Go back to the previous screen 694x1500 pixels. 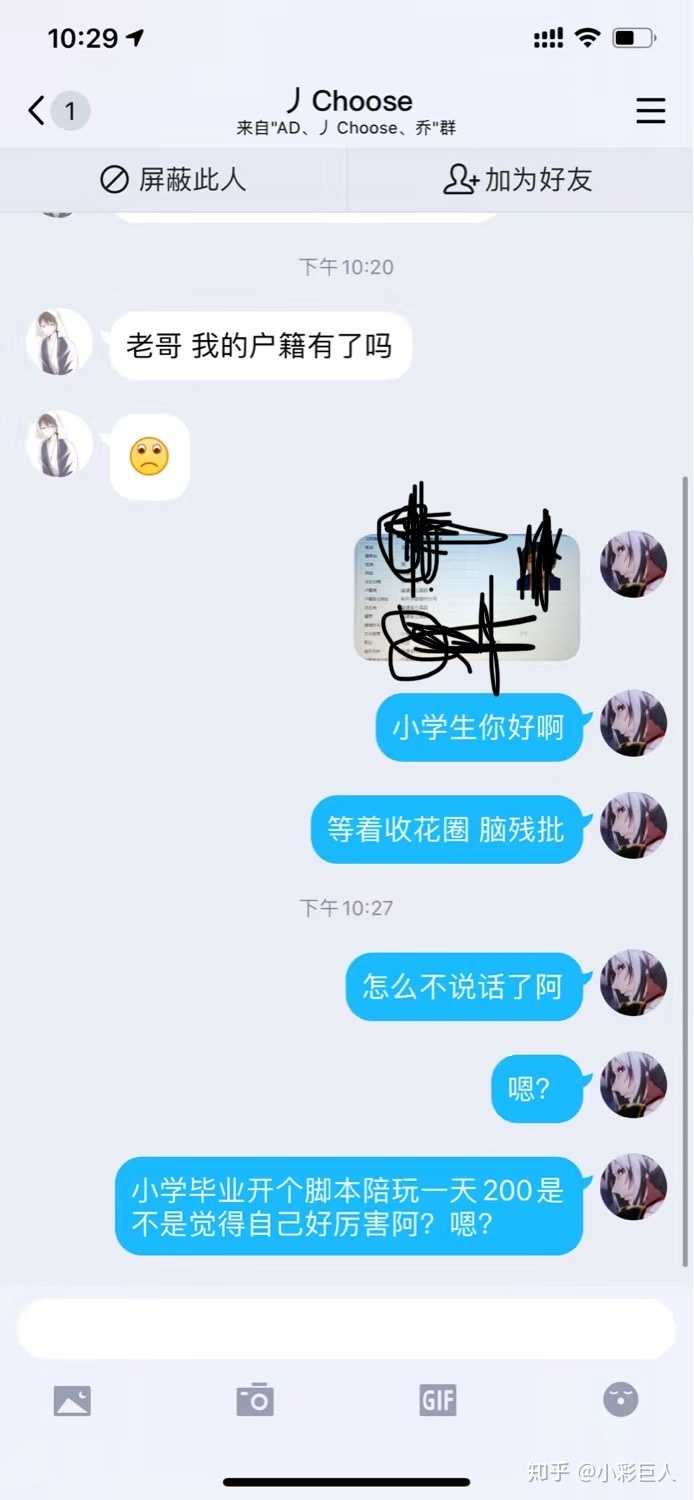(38, 110)
